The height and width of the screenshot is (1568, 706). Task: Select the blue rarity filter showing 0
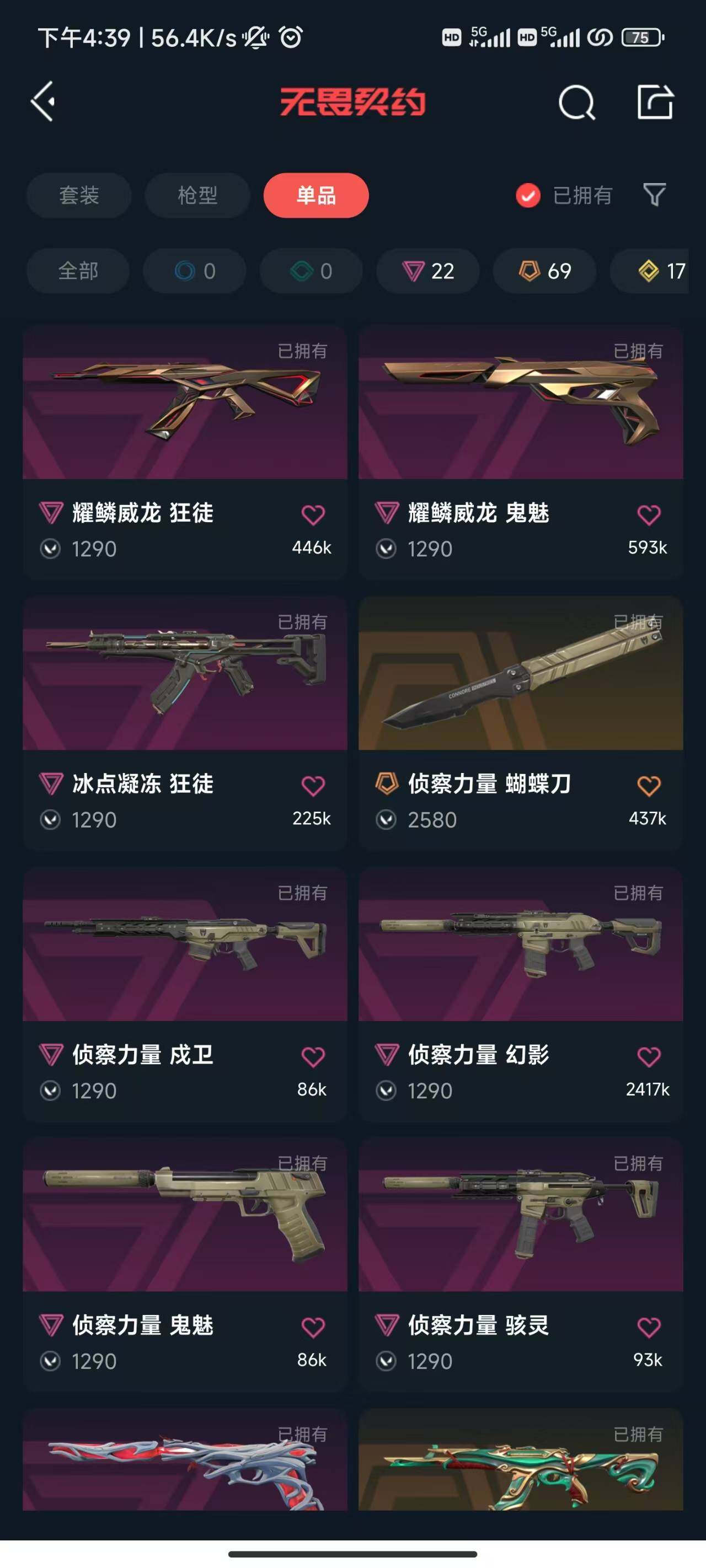195,271
